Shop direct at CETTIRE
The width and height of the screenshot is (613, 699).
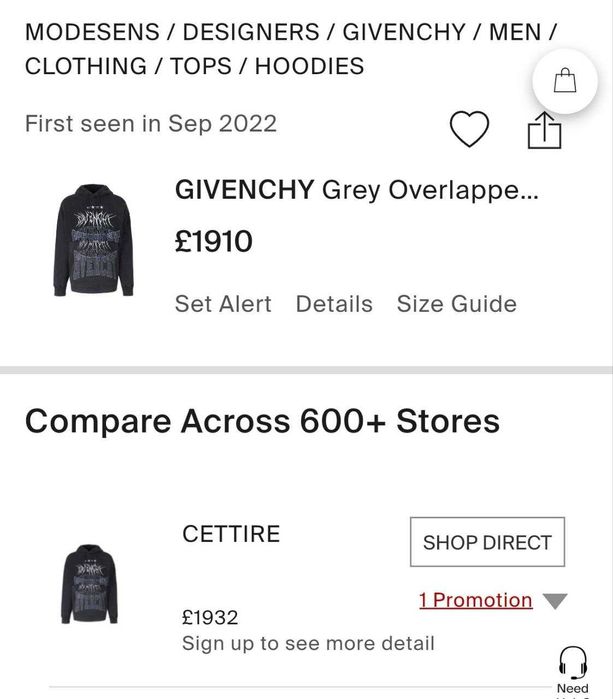tap(487, 542)
